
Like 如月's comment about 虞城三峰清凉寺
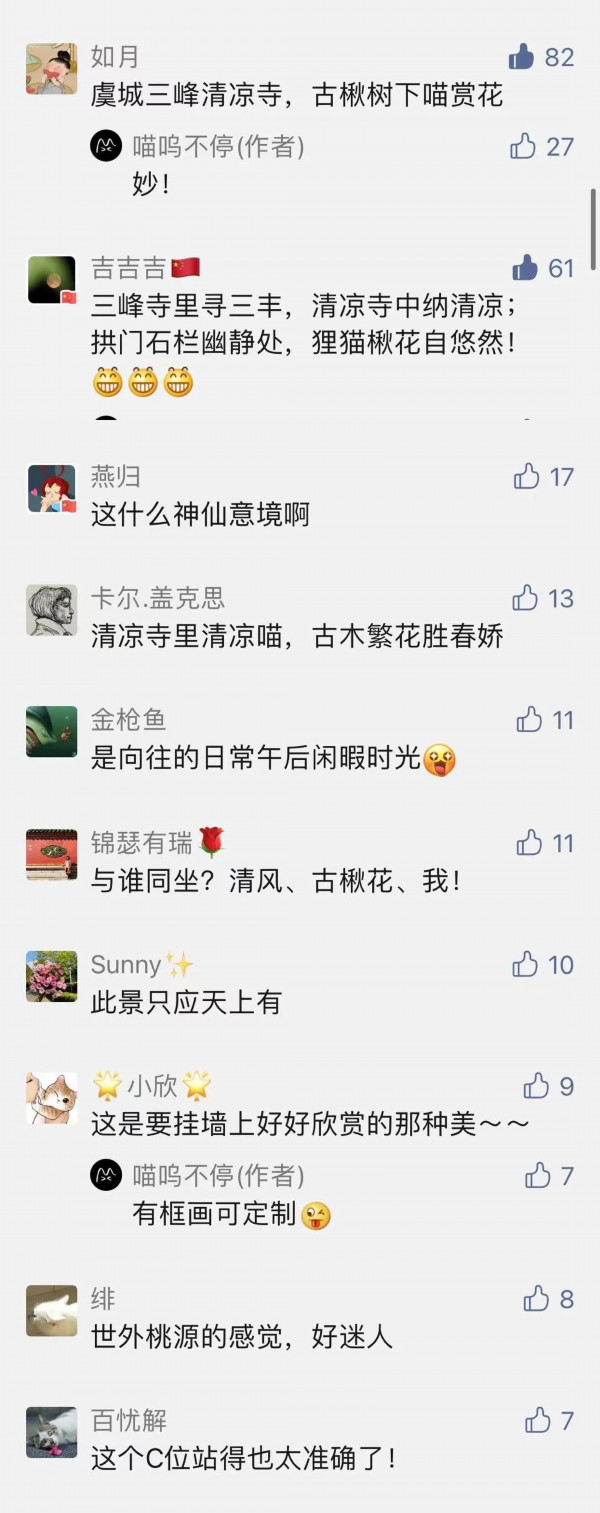click(521, 57)
